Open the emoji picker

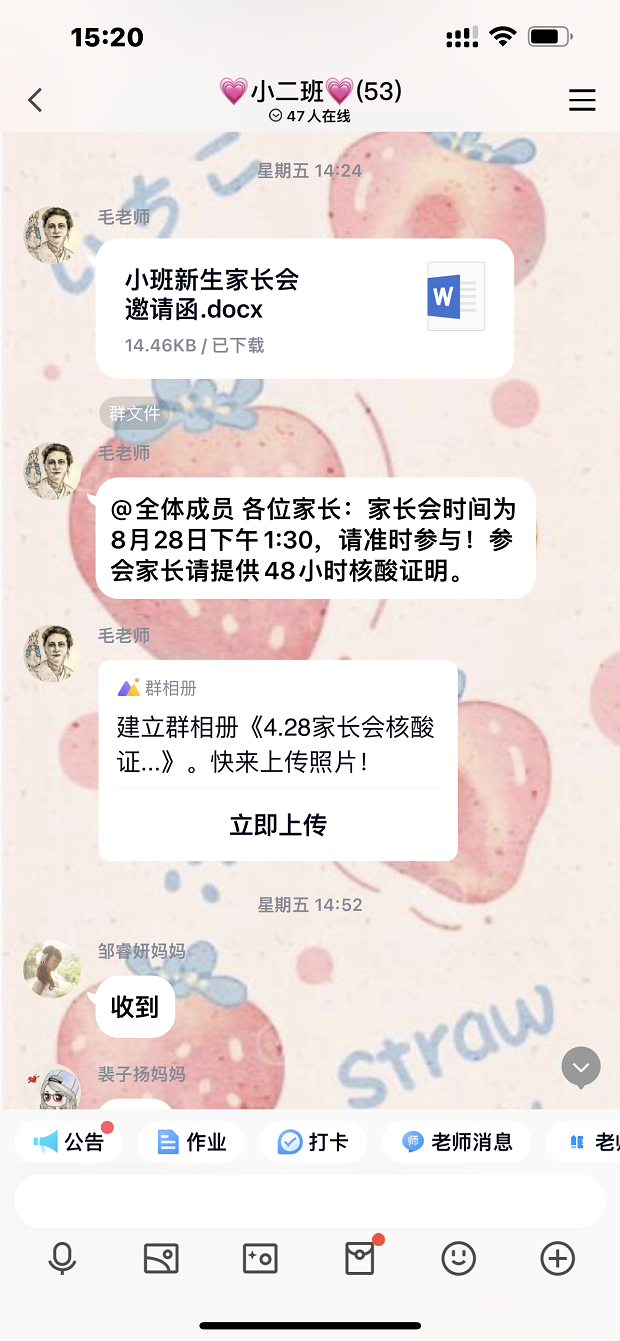(x=458, y=1258)
